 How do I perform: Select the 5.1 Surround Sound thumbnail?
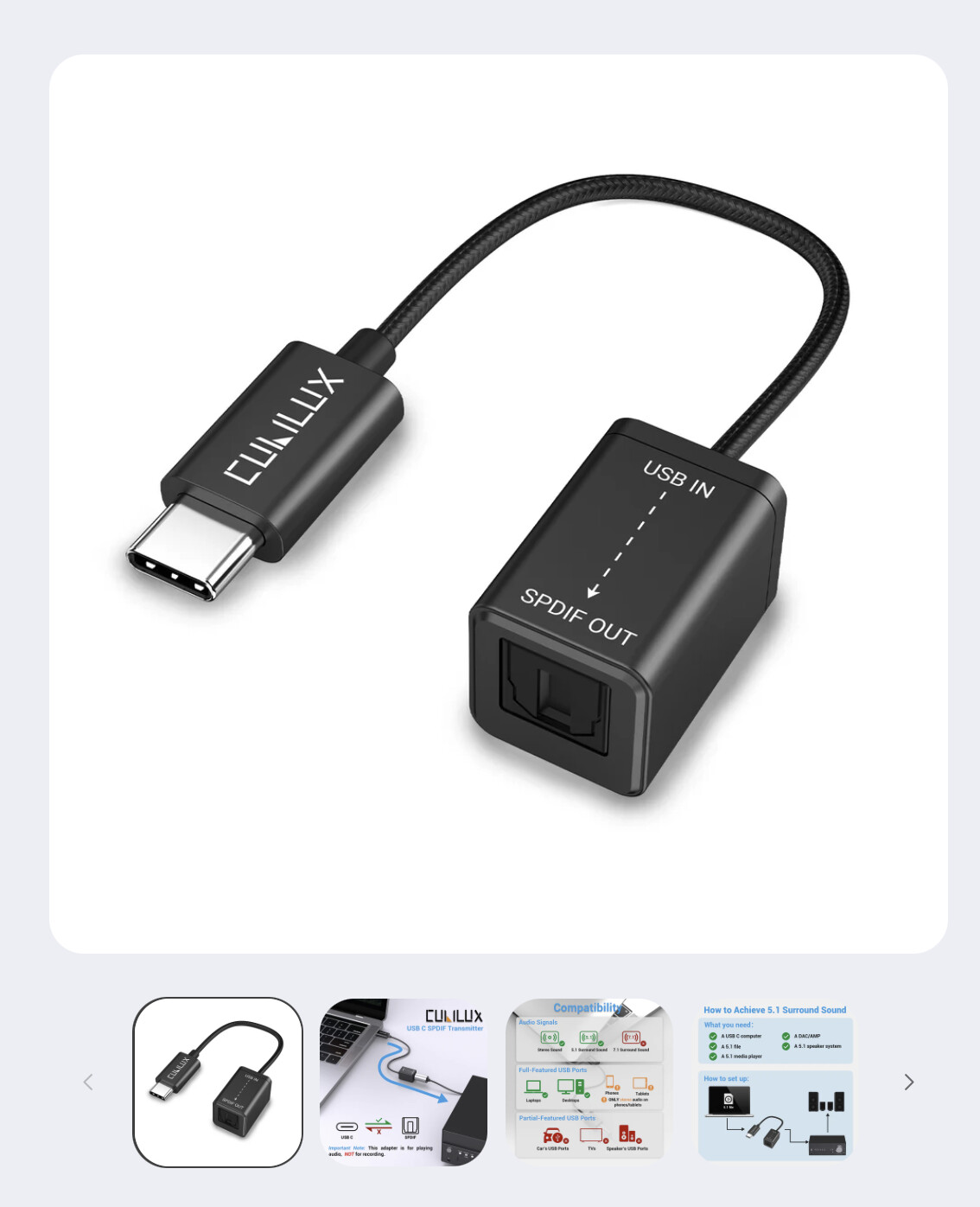(x=775, y=1082)
